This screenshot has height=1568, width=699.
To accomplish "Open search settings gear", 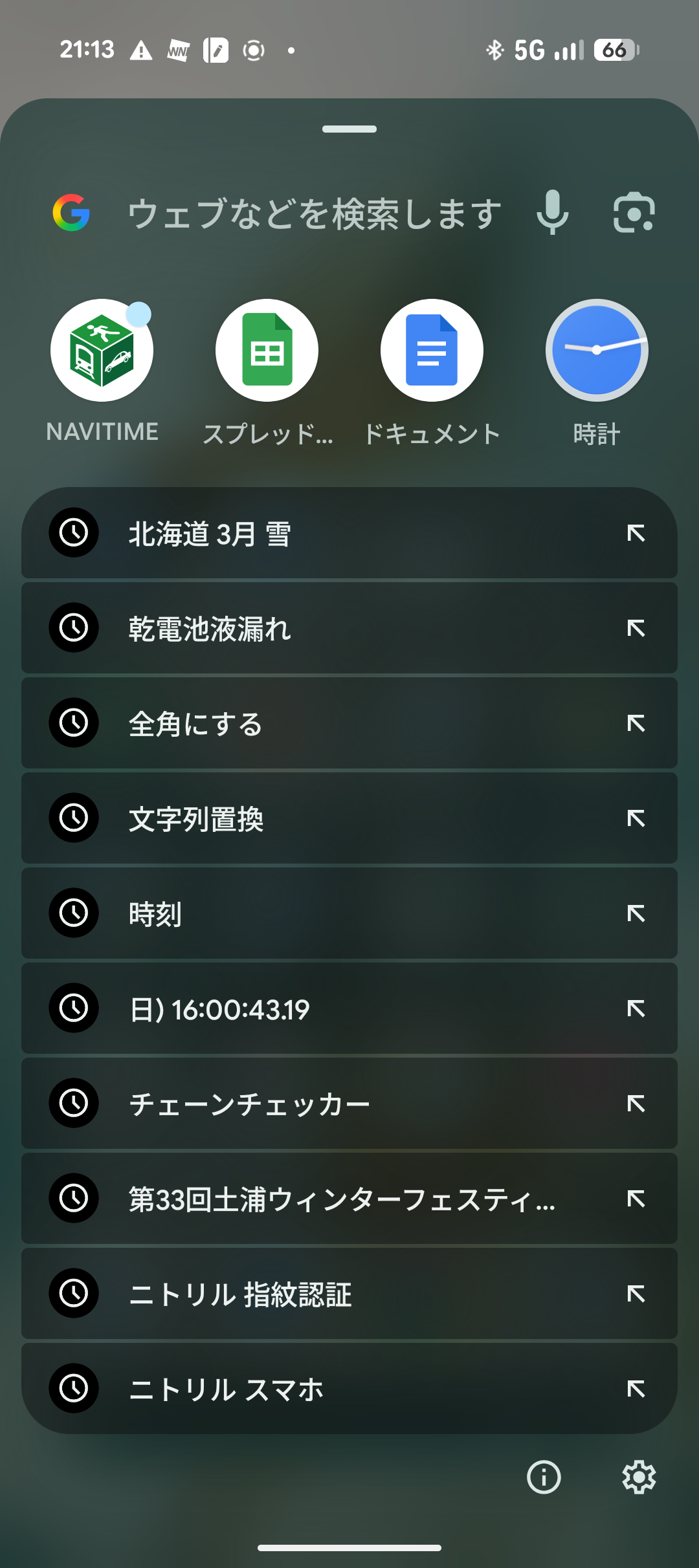I will [639, 1477].
